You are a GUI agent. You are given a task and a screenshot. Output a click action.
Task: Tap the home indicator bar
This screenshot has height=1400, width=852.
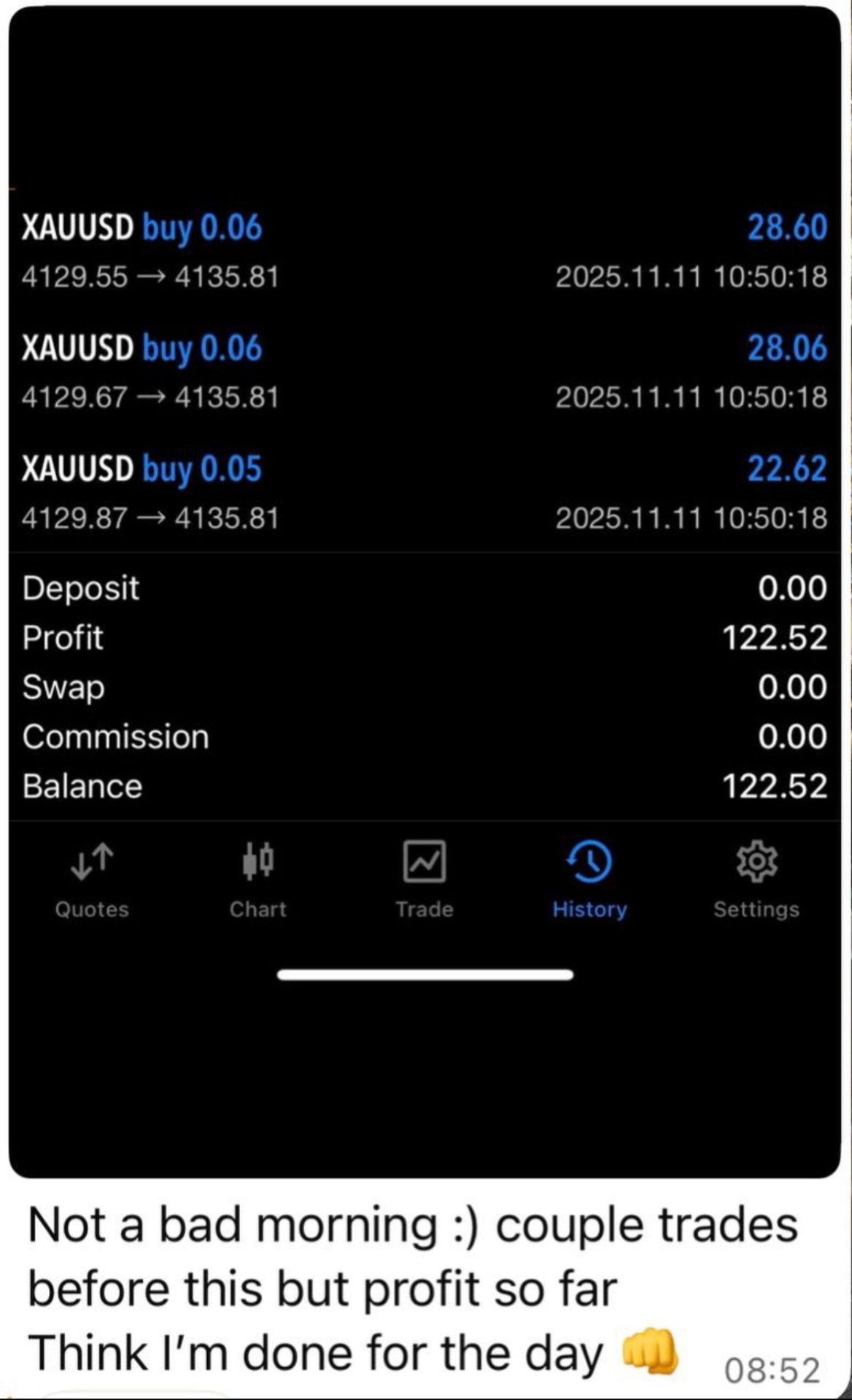coord(424,973)
